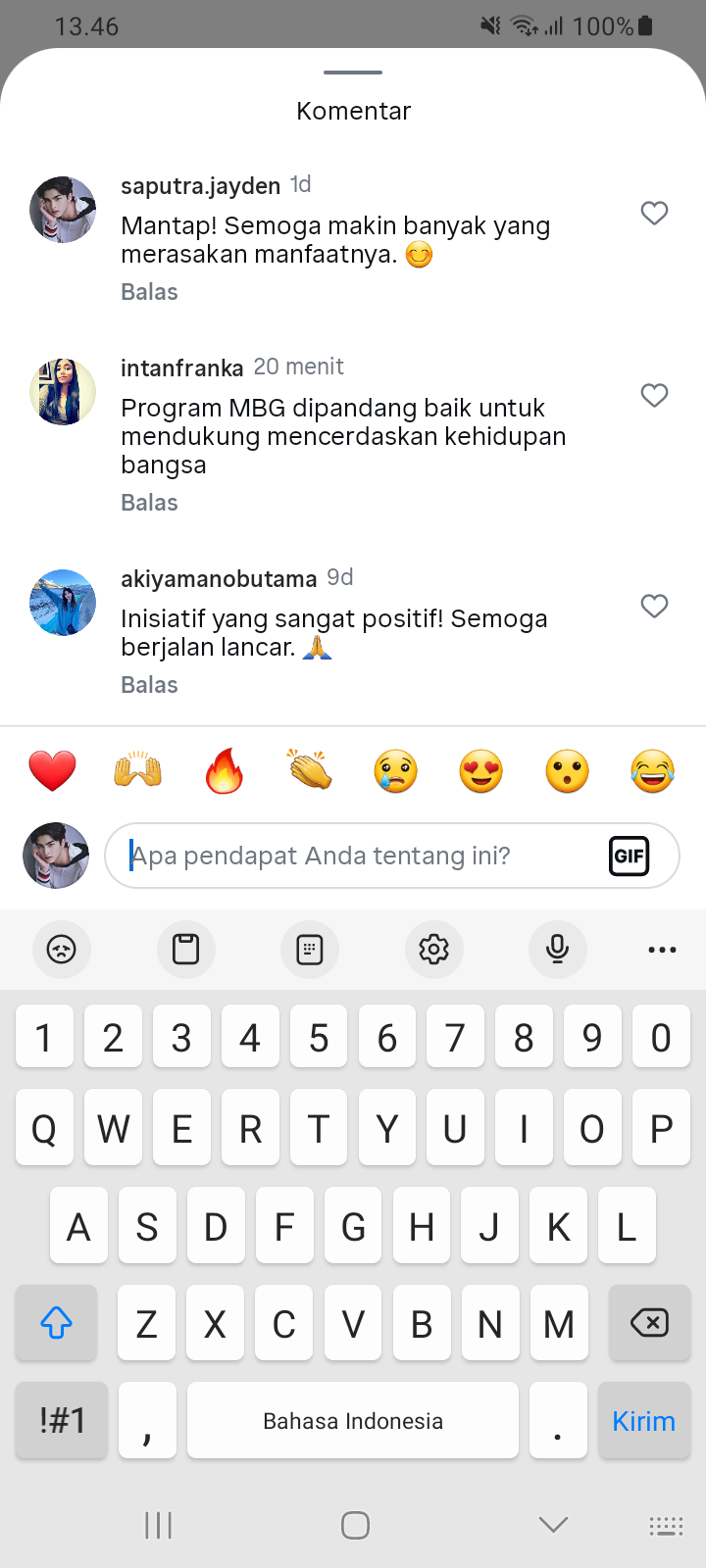Image resolution: width=706 pixels, height=1568 pixels.
Task: Open the GIF picker
Action: [x=629, y=856]
